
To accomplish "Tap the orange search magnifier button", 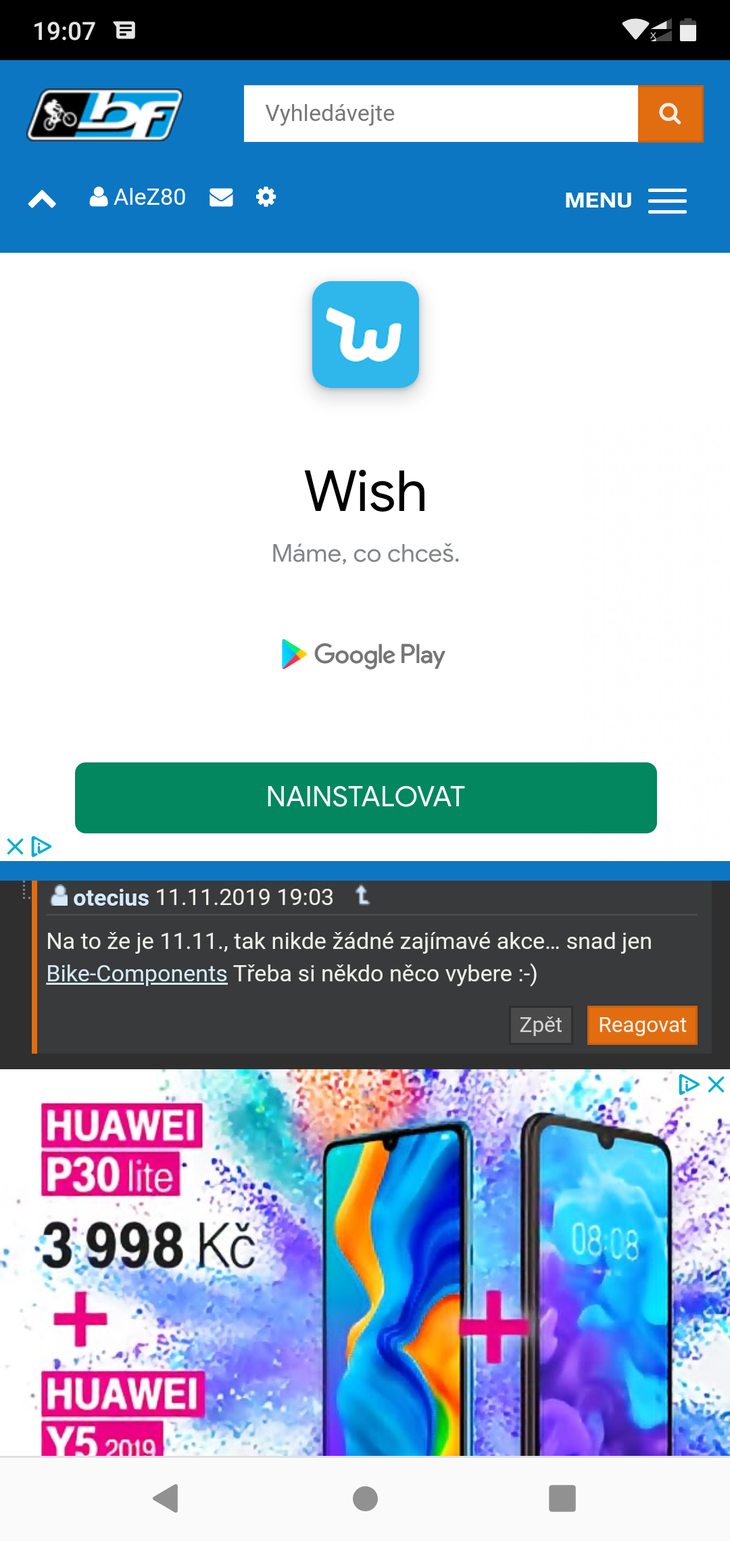I will point(670,113).
